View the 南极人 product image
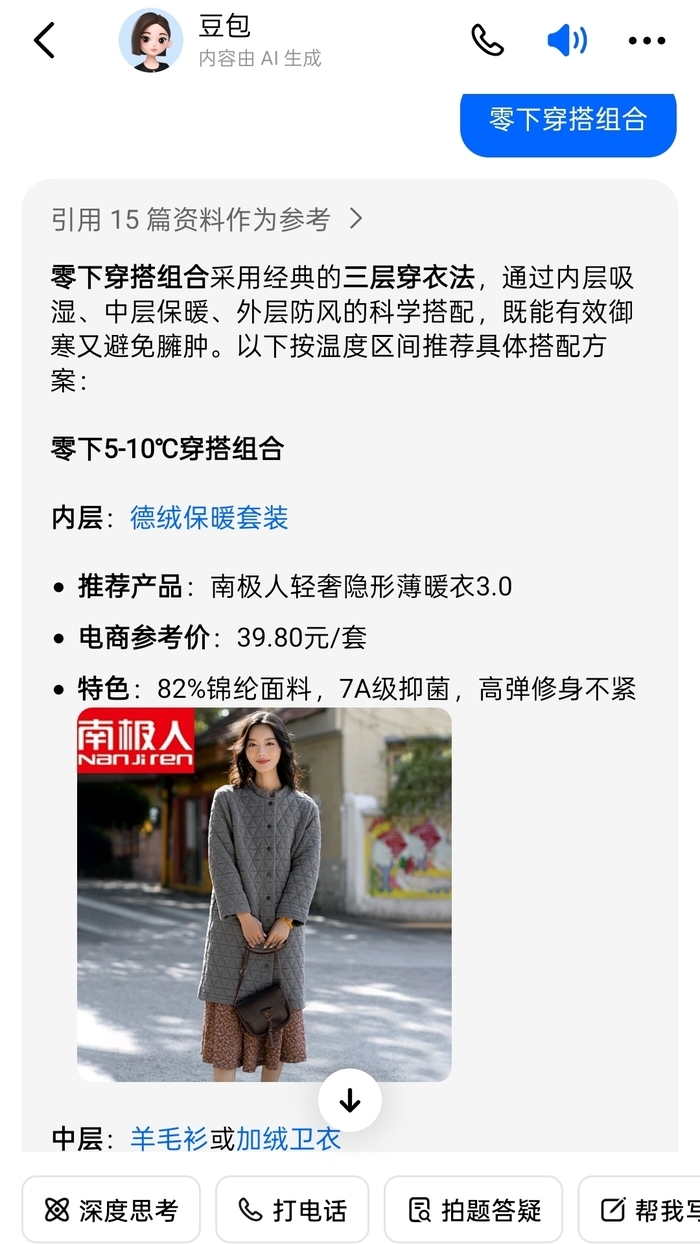Screen dimensions: 700x1244 point(264,894)
